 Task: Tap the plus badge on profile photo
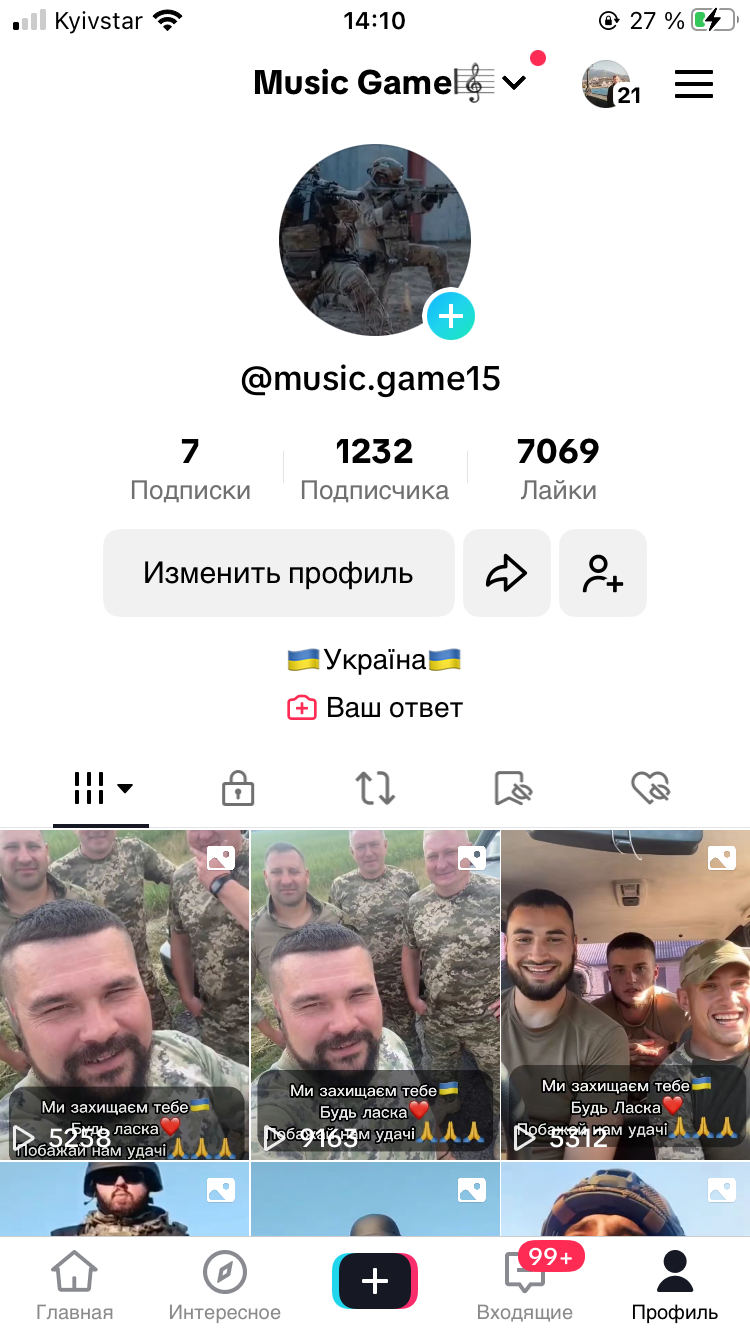(x=451, y=317)
